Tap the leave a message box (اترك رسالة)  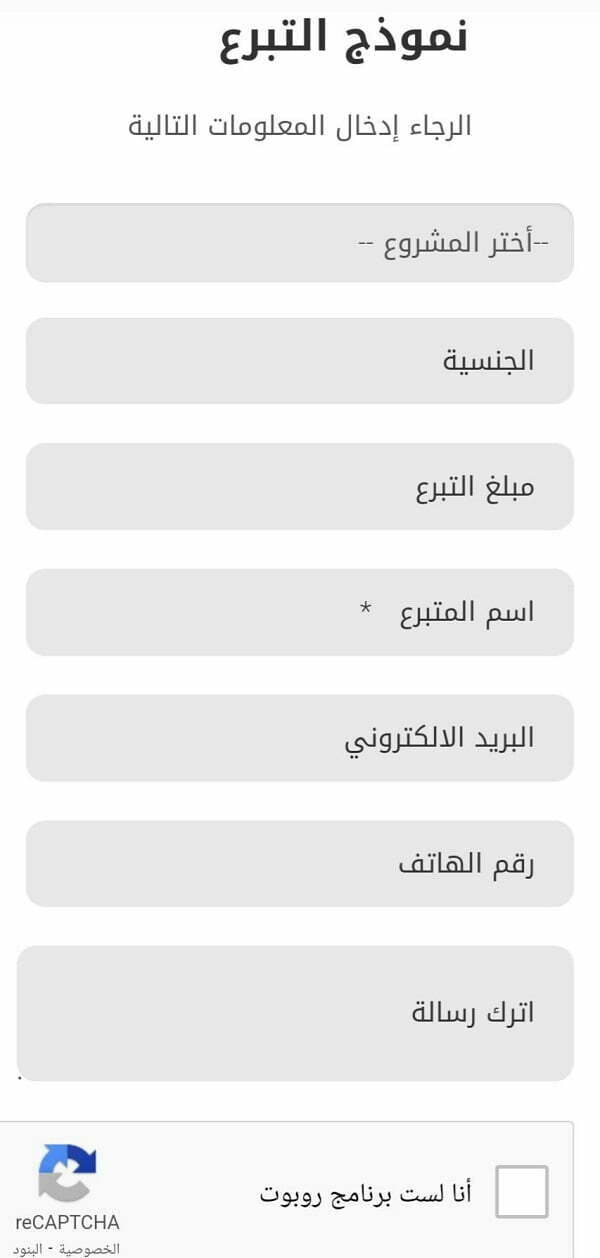pyautogui.click(x=296, y=1013)
